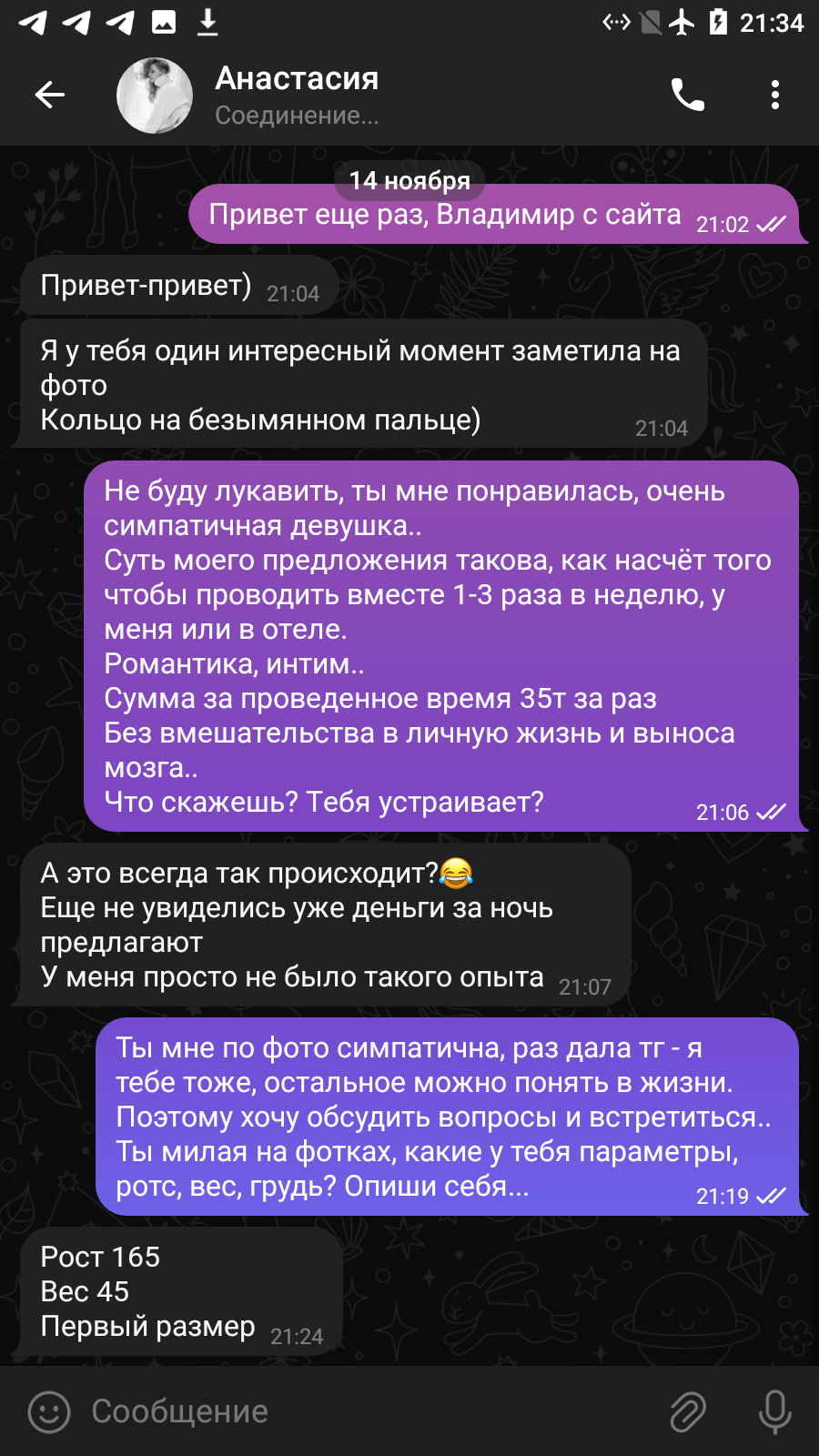Go back to the chat list
Image resolution: width=819 pixels, height=1456 pixels.
click(50, 95)
